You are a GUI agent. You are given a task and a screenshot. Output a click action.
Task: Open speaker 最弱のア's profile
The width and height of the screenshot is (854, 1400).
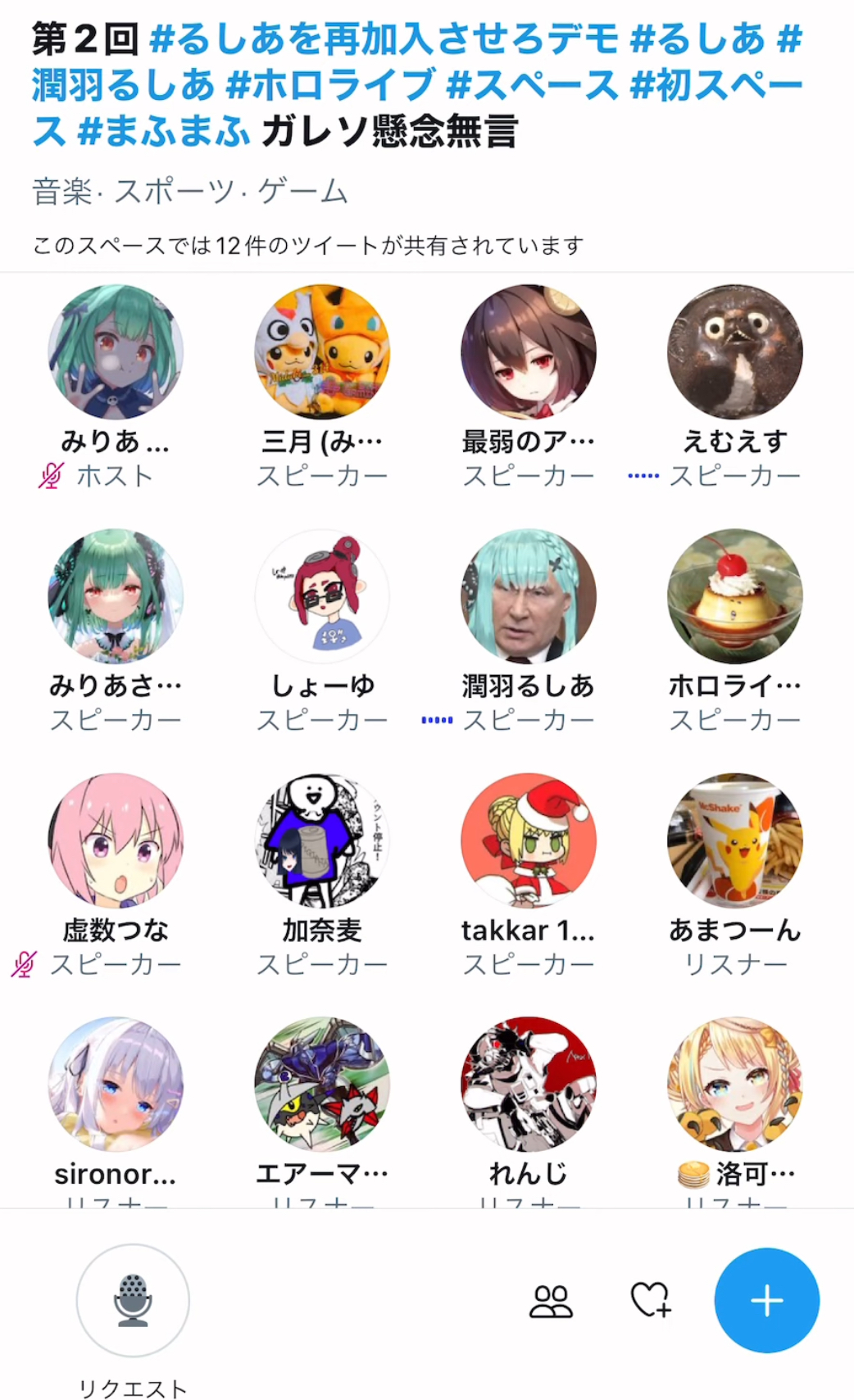pos(529,352)
